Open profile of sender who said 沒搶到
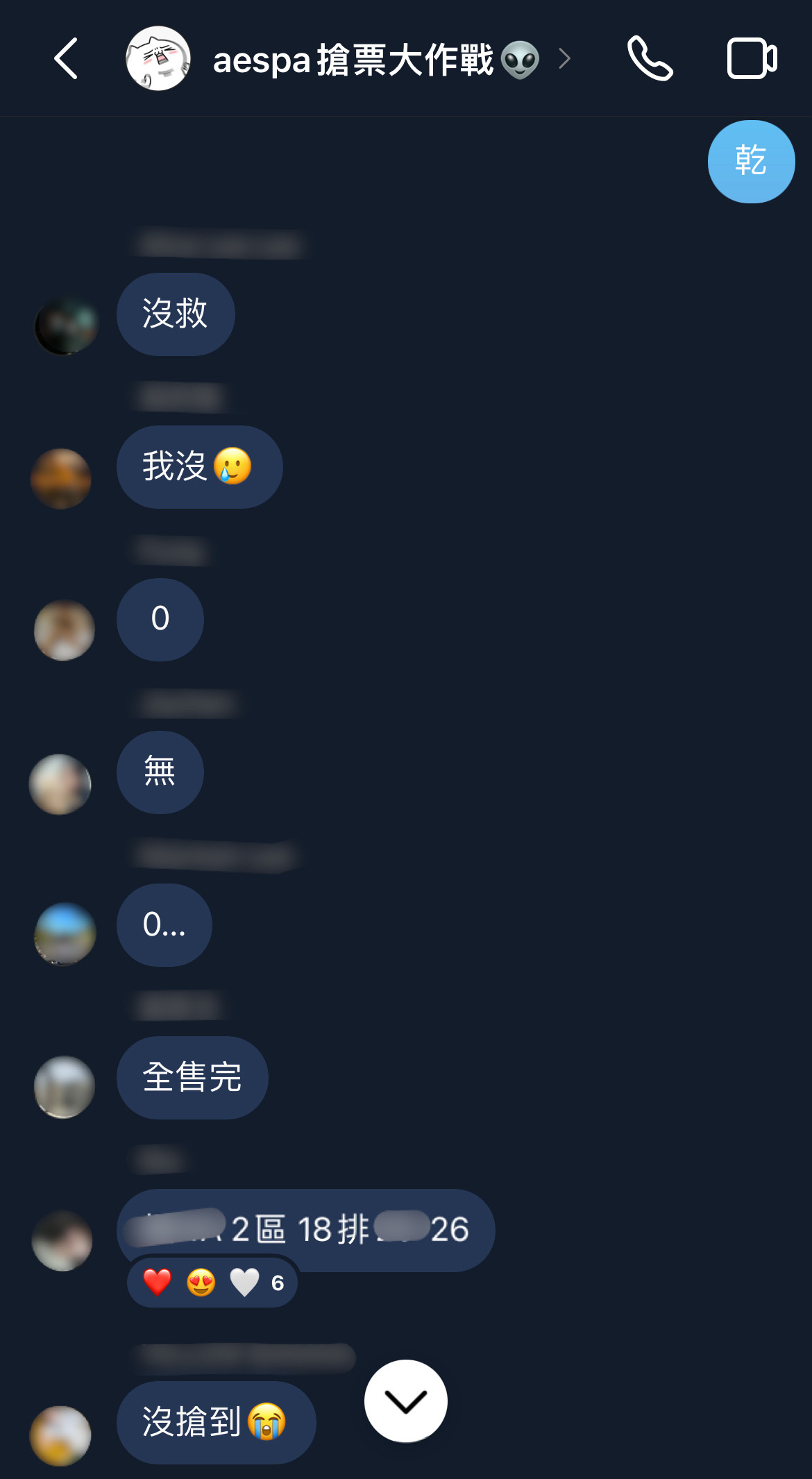812x1479 pixels. (60, 1435)
